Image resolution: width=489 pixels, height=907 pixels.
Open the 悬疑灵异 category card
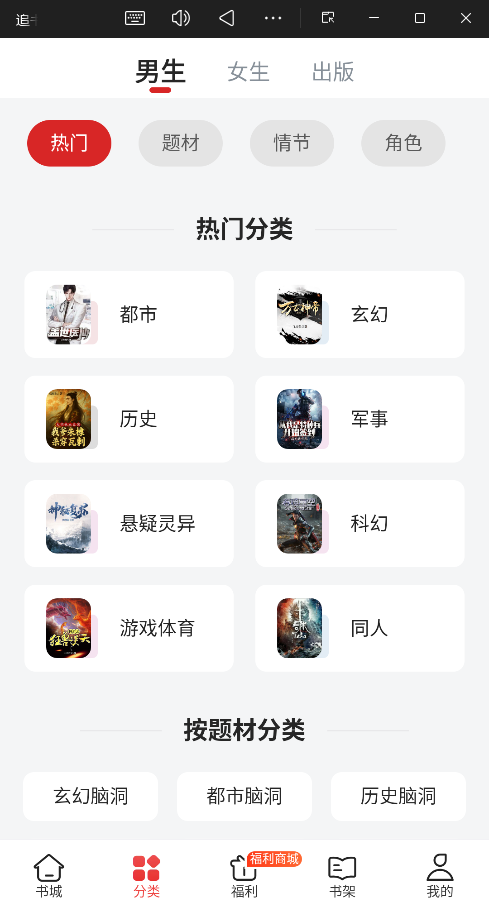pos(129,523)
